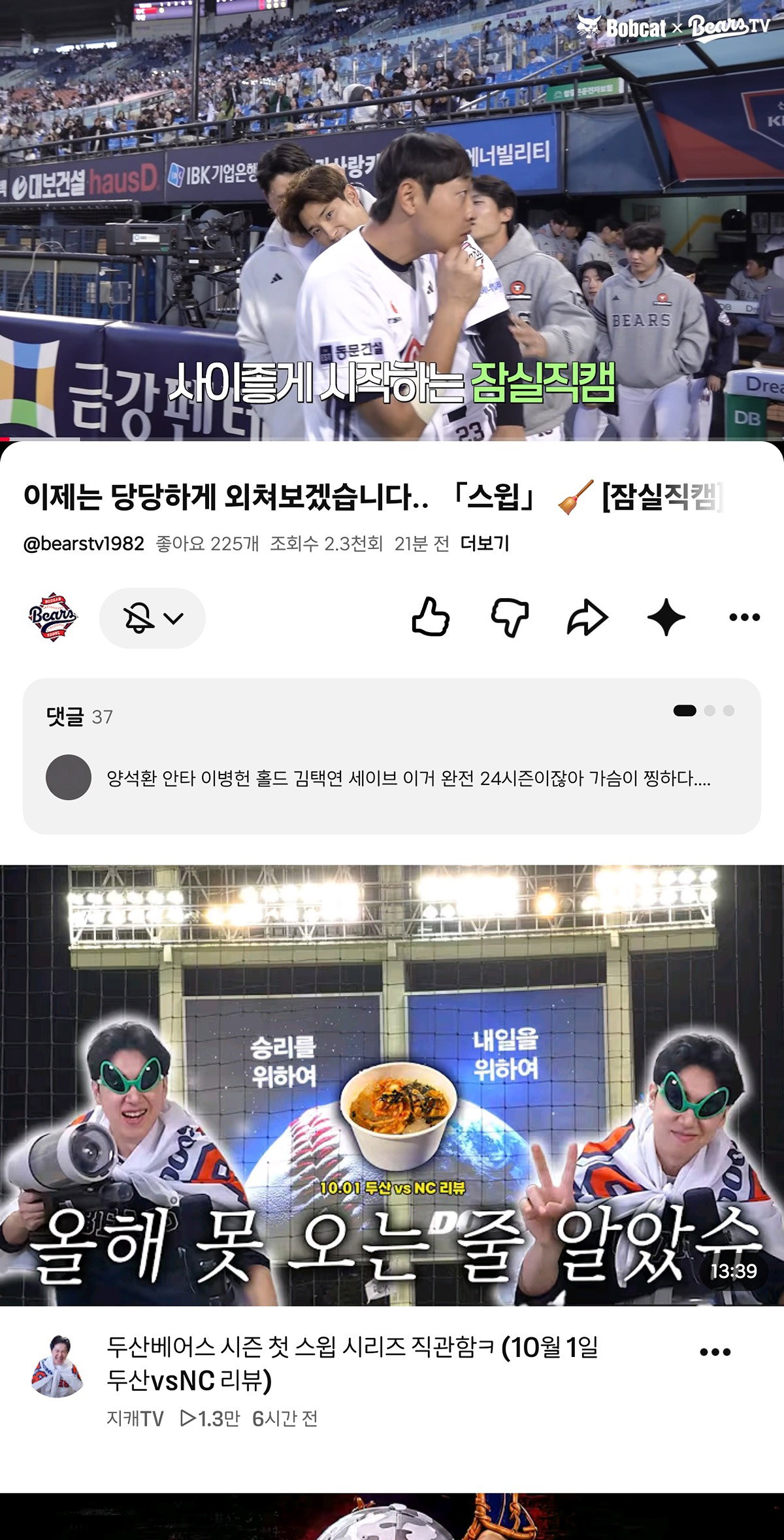This screenshot has width=784, height=1540.
Task: Open the video's overflow menu
Action: tap(744, 617)
